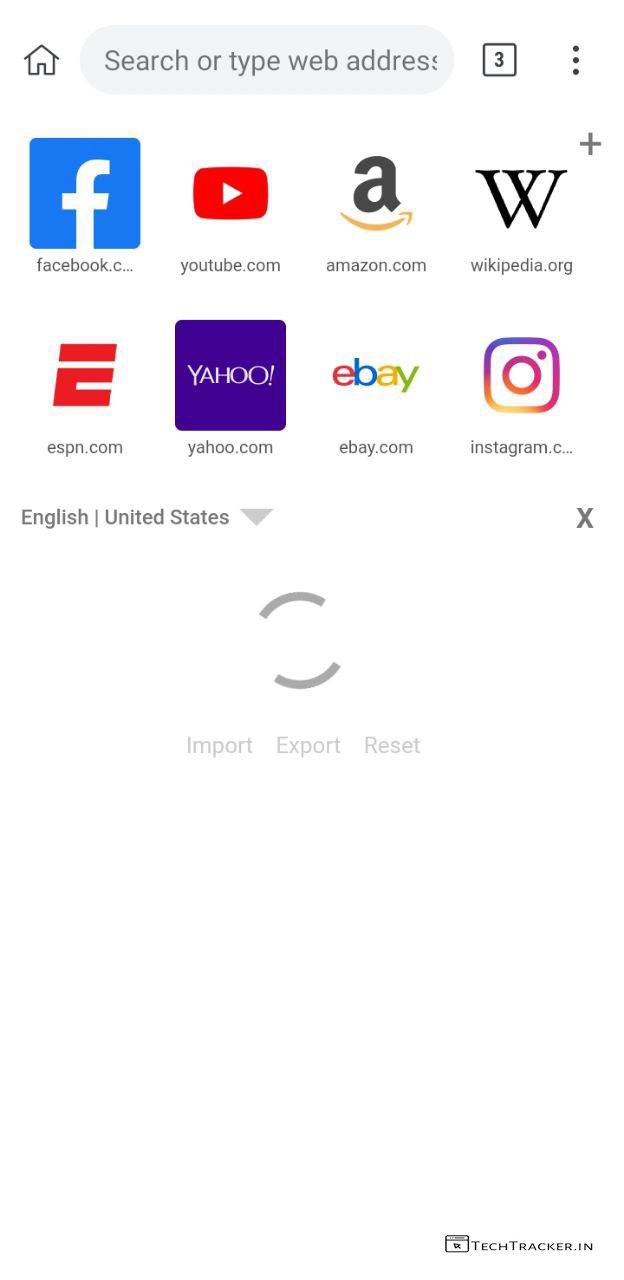Tap the Import link

click(x=219, y=745)
